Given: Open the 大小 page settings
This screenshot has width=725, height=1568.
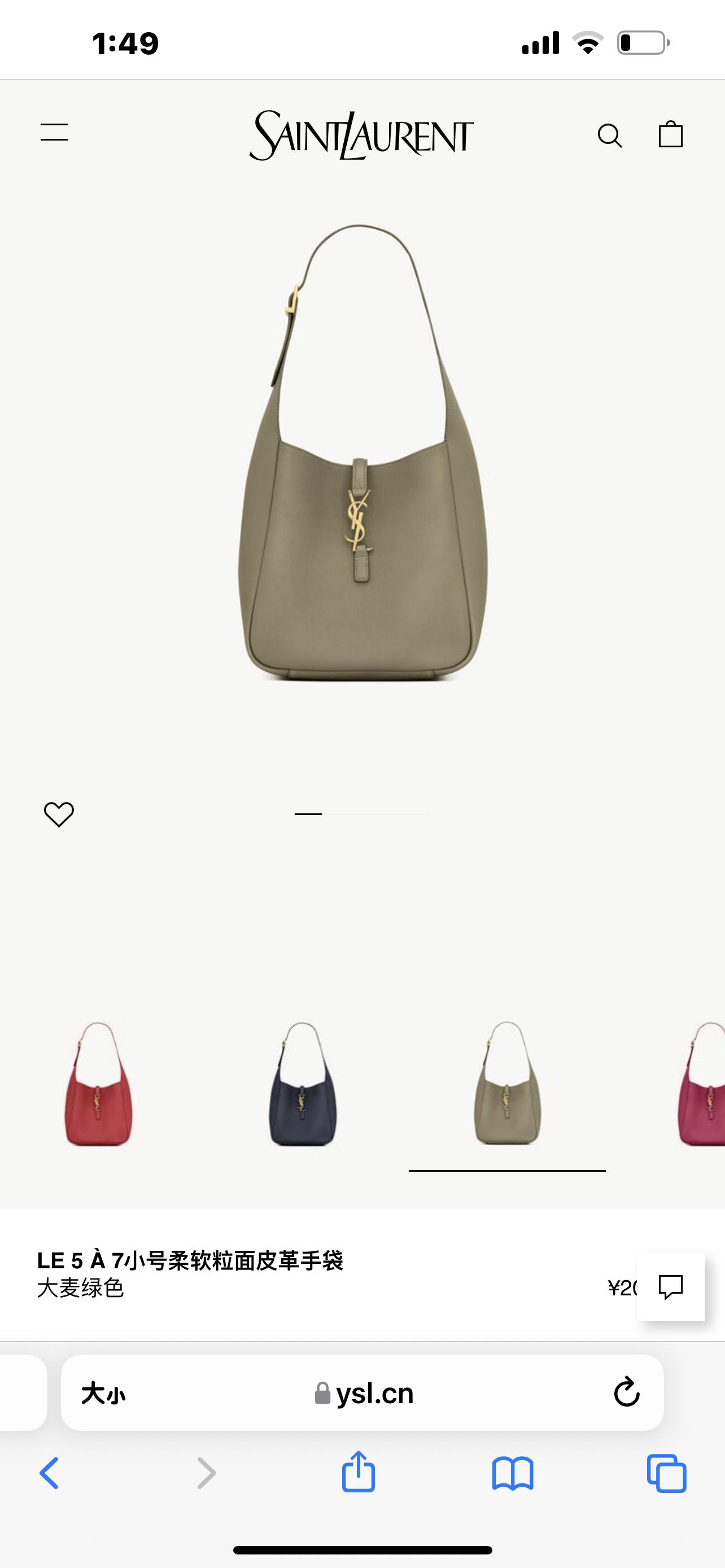Looking at the screenshot, I should [103, 1393].
